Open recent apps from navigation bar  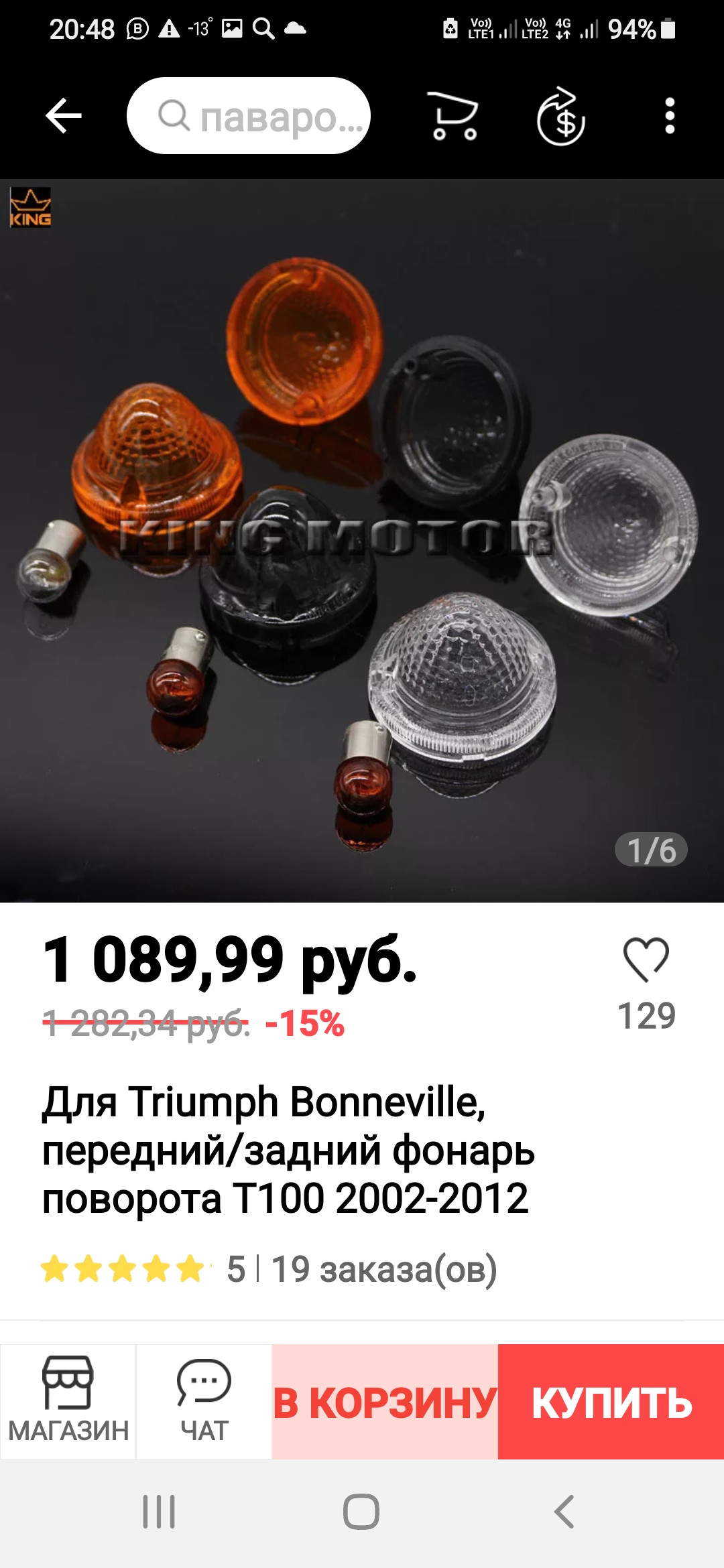point(159,1512)
